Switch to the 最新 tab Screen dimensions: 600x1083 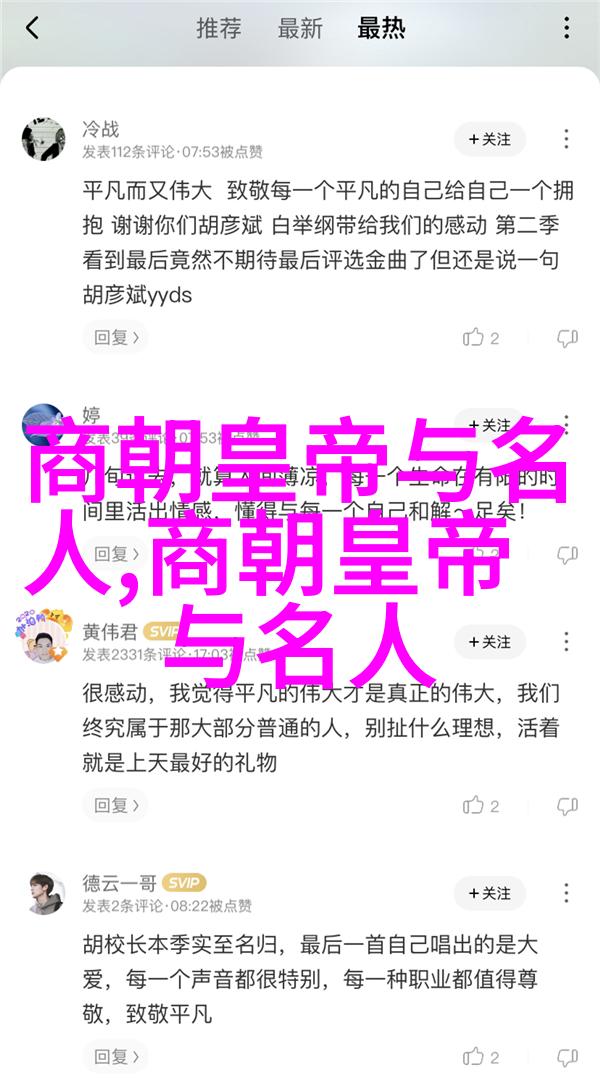(x=300, y=28)
